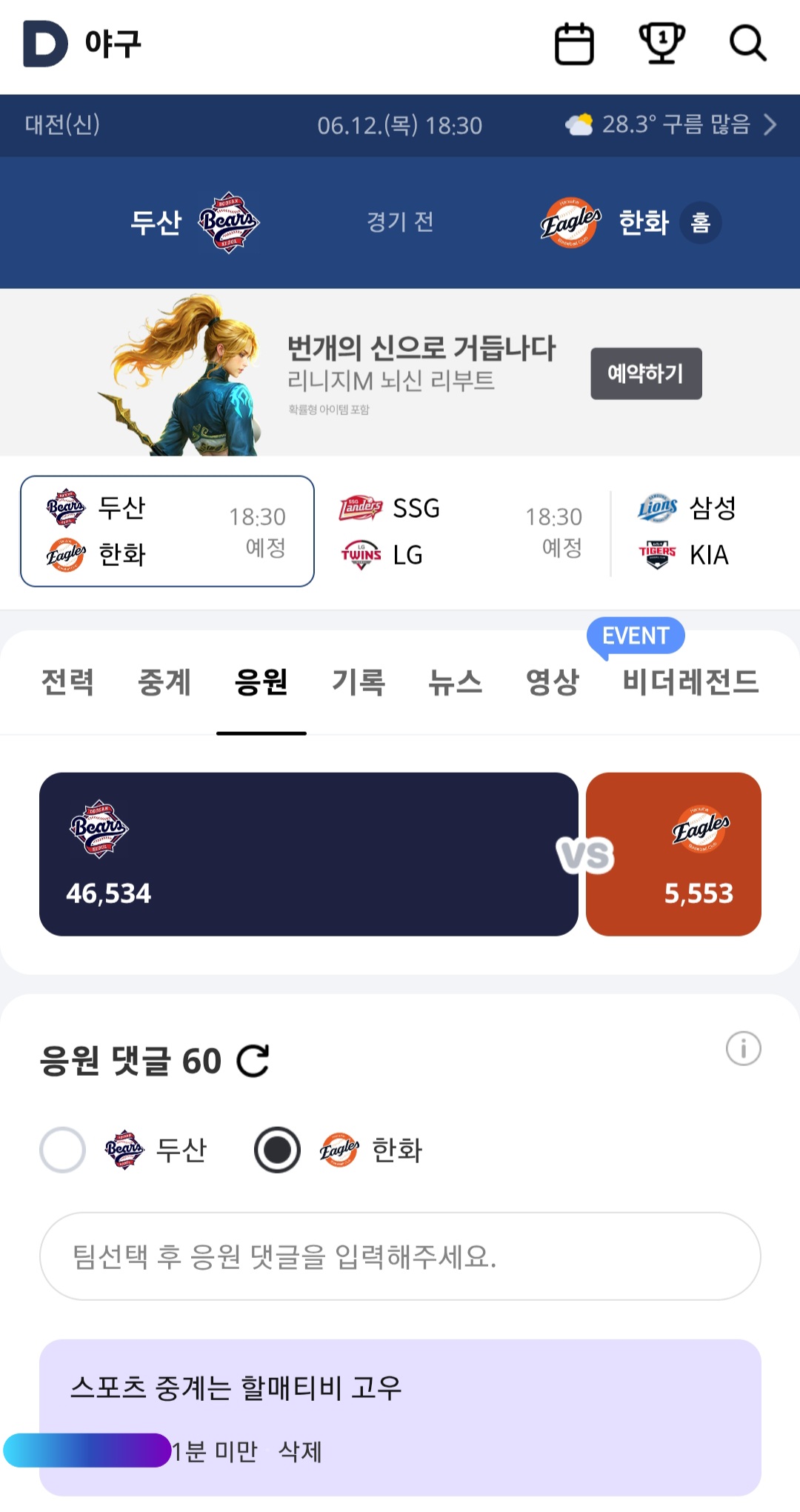Tap 예약하기 on the 리니지M ad
This screenshot has width=800, height=1512.
pos(646,373)
